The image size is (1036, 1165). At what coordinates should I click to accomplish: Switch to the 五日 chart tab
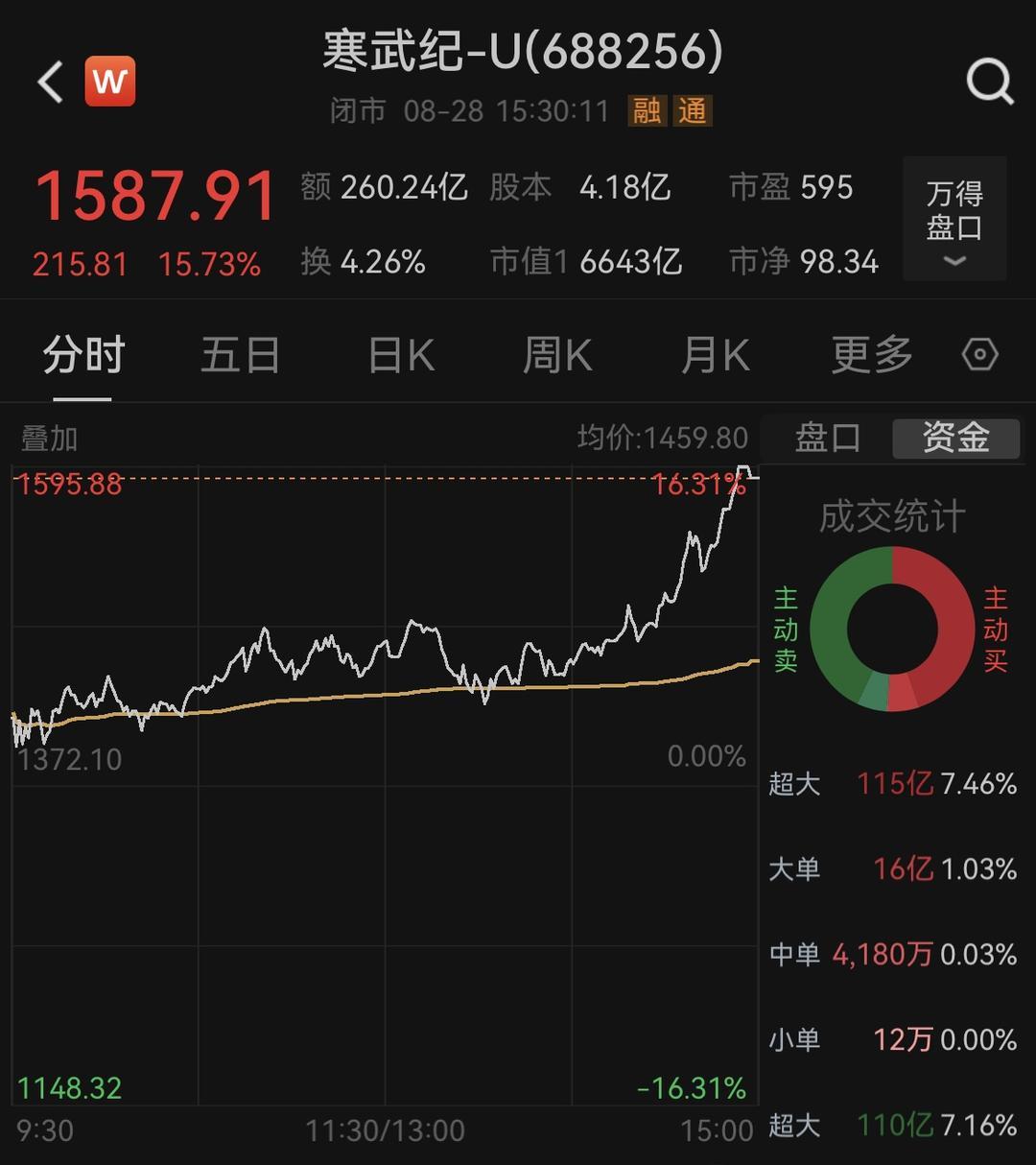pyautogui.click(x=240, y=356)
